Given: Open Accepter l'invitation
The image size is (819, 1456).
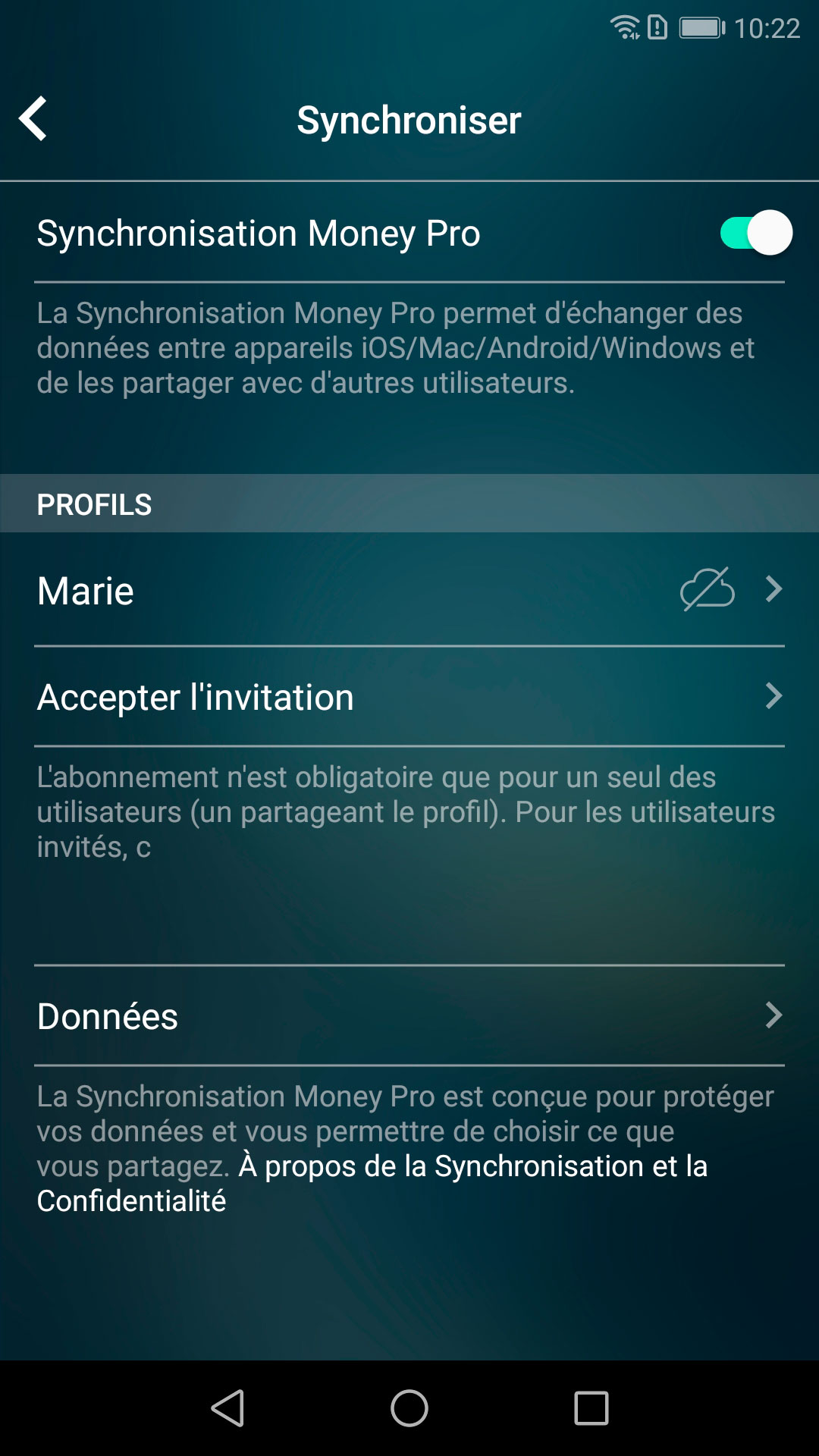Looking at the screenshot, I should 409,697.
